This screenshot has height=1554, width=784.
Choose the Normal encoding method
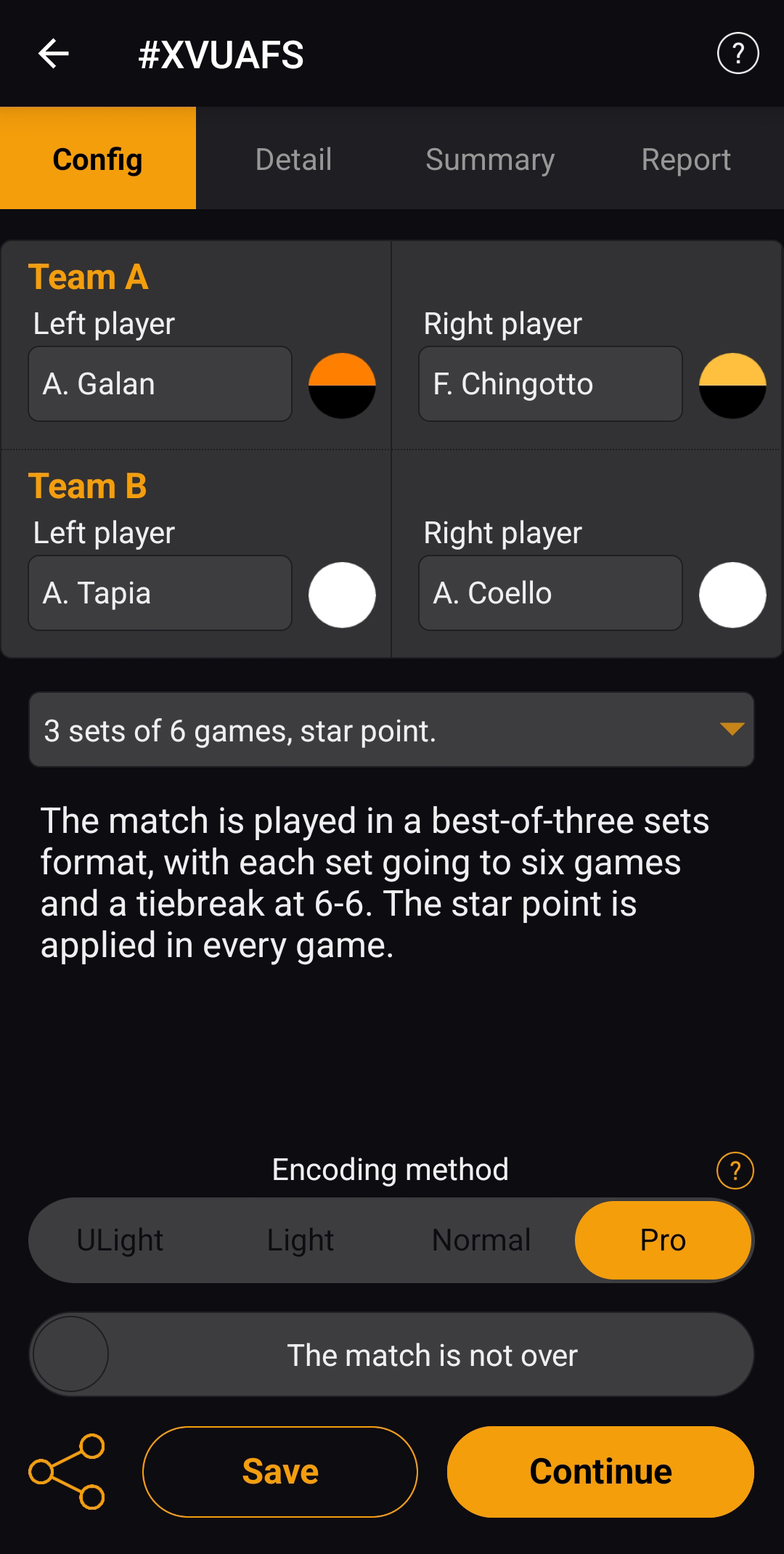pyautogui.click(x=481, y=1240)
